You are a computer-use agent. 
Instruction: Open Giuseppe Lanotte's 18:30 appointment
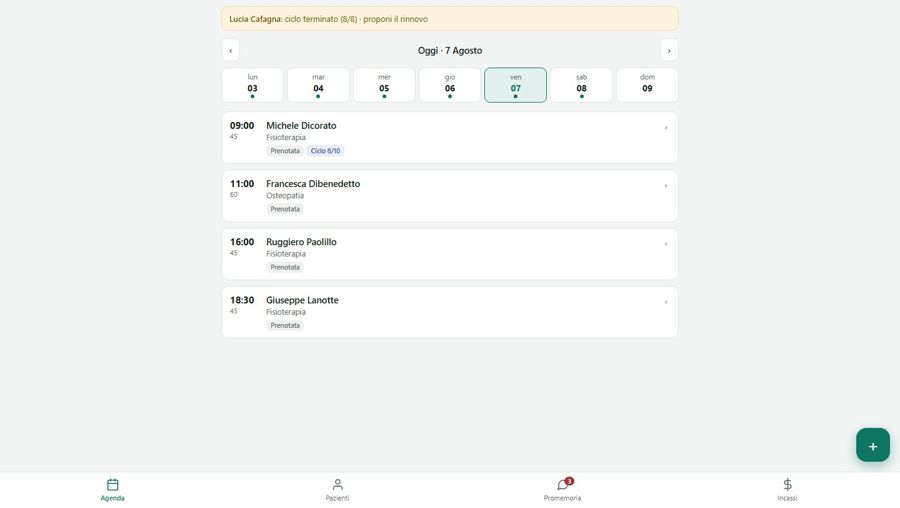[x=450, y=312]
